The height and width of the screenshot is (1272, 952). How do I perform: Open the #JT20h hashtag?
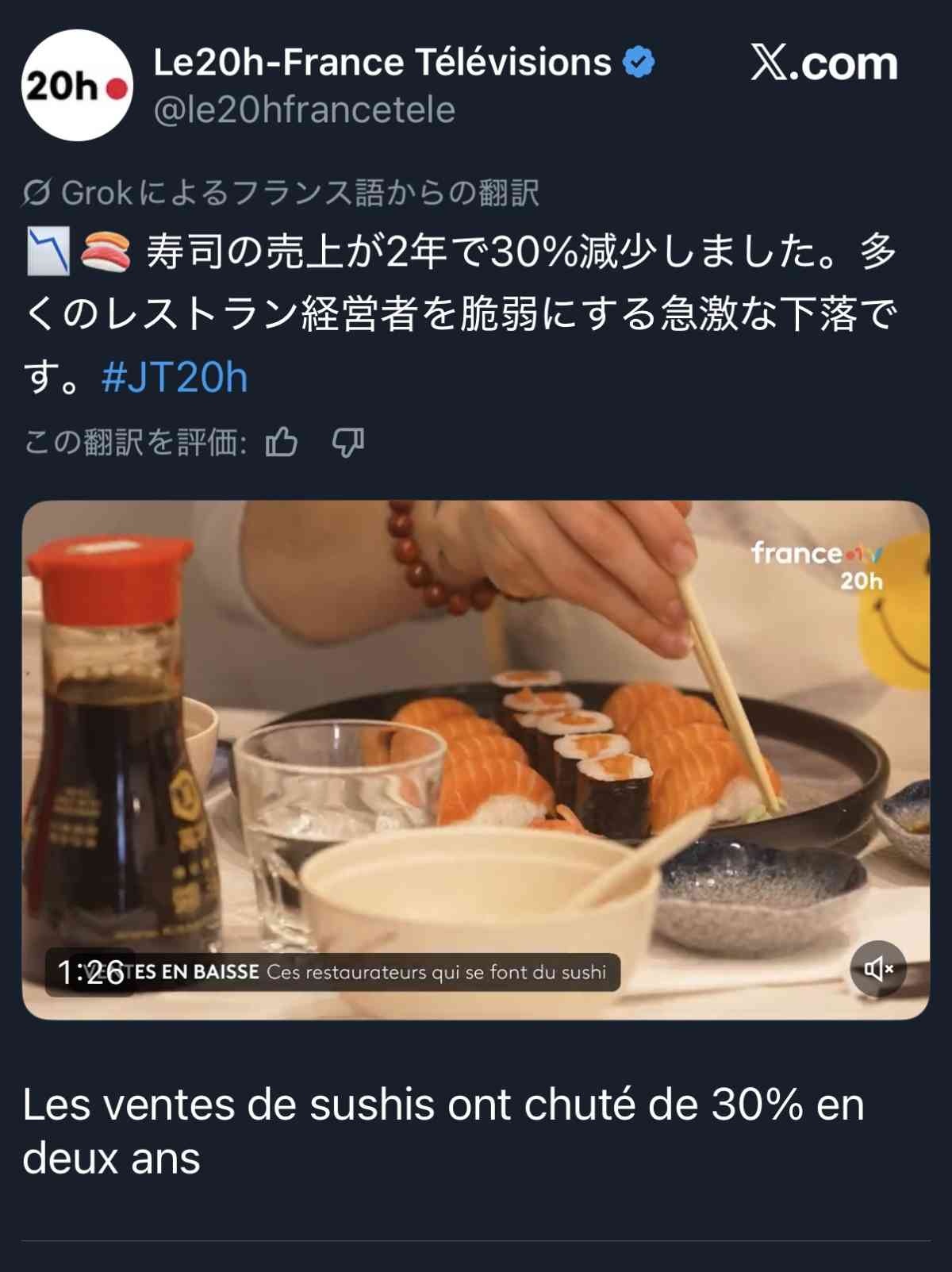coord(175,377)
